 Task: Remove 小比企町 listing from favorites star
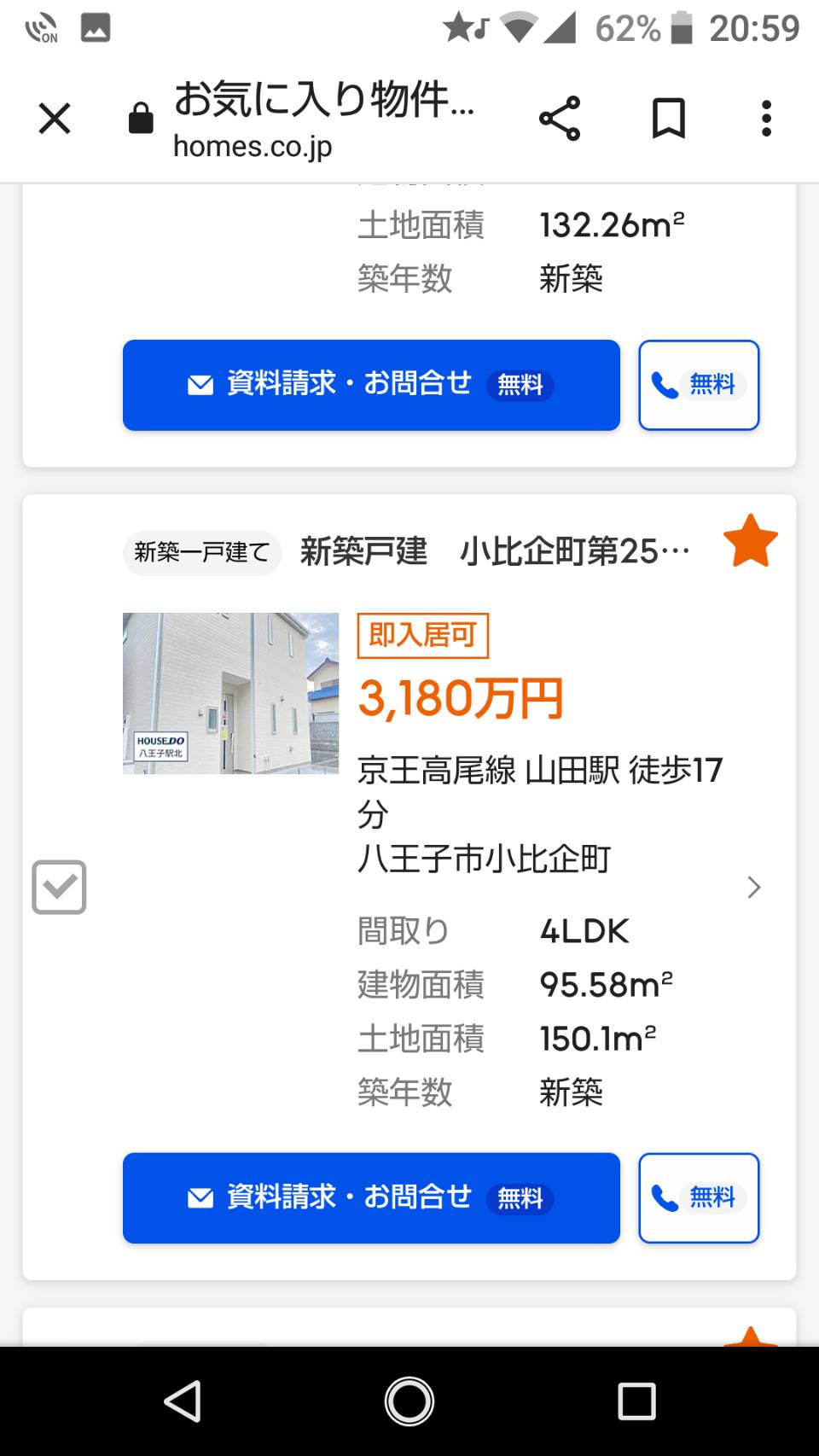[751, 541]
